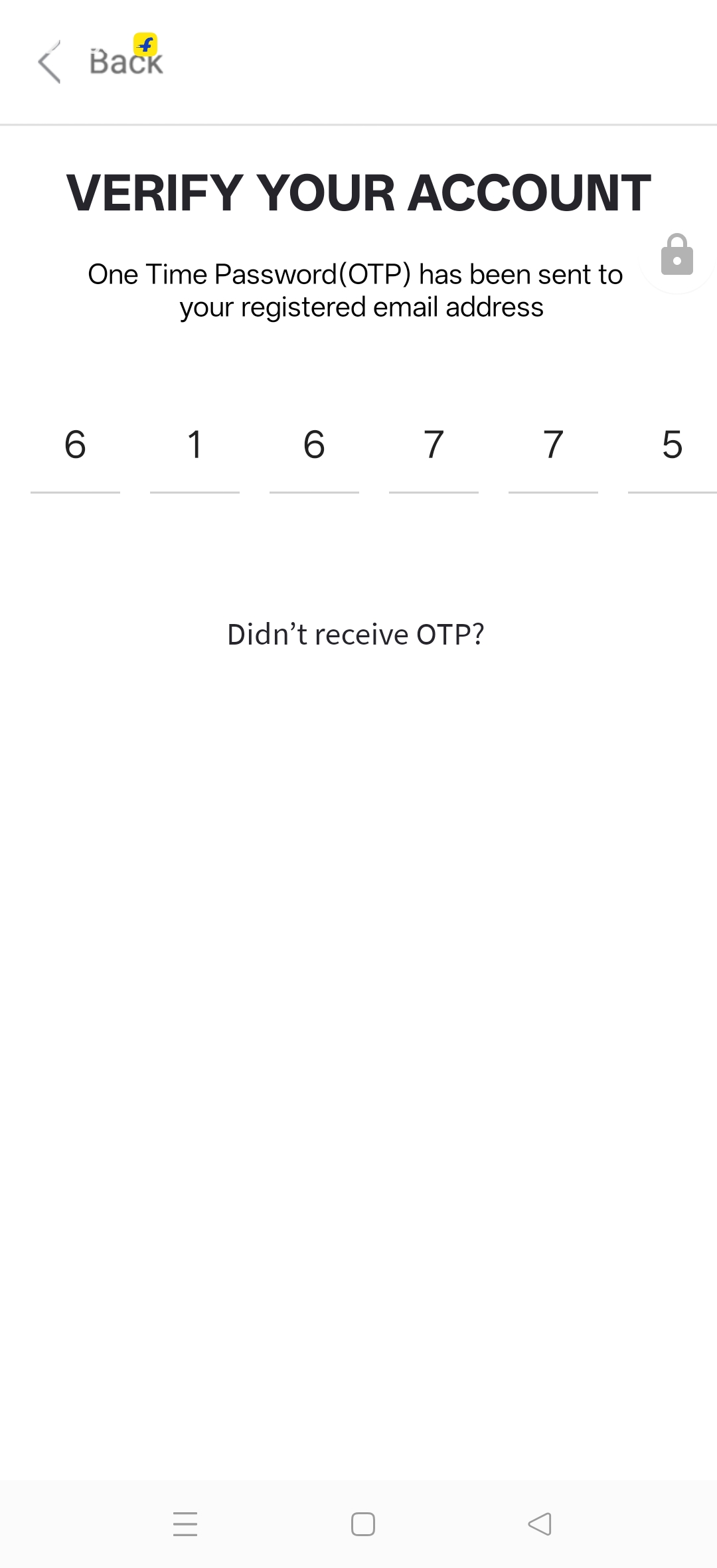The height and width of the screenshot is (1568, 717).
Task: Go back using the Back arrow
Action: coord(50,62)
